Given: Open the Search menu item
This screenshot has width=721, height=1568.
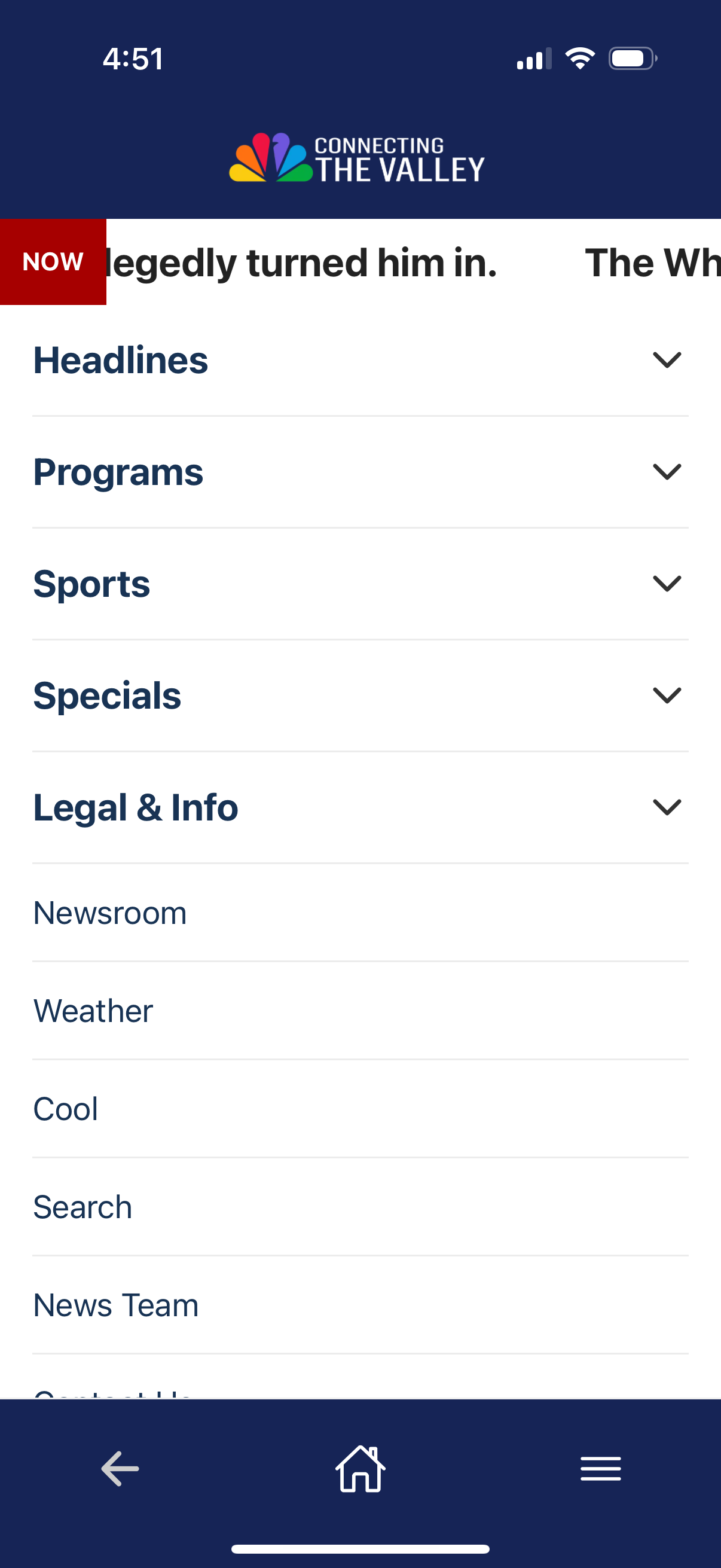Looking at the screenshot, I should click(x=360, y=1207).
